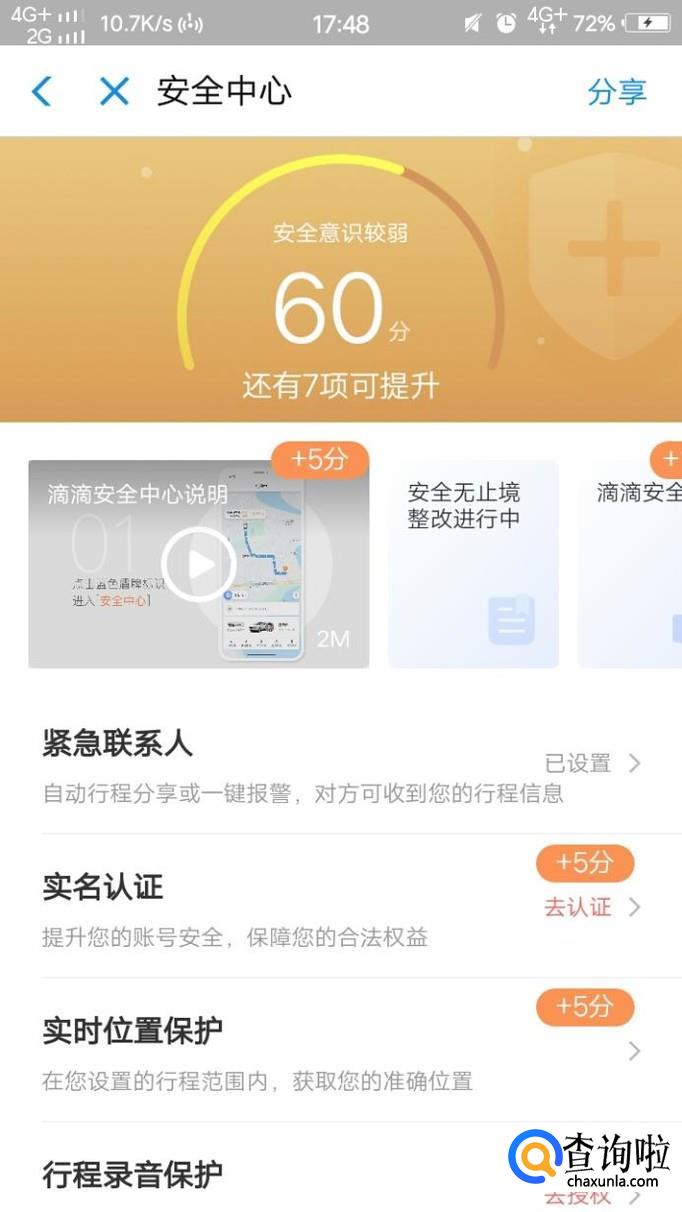The width and height of the screenshot is (682, 1212).
Task: Tap 分享 to share this page
Action: tap(617, 92)
